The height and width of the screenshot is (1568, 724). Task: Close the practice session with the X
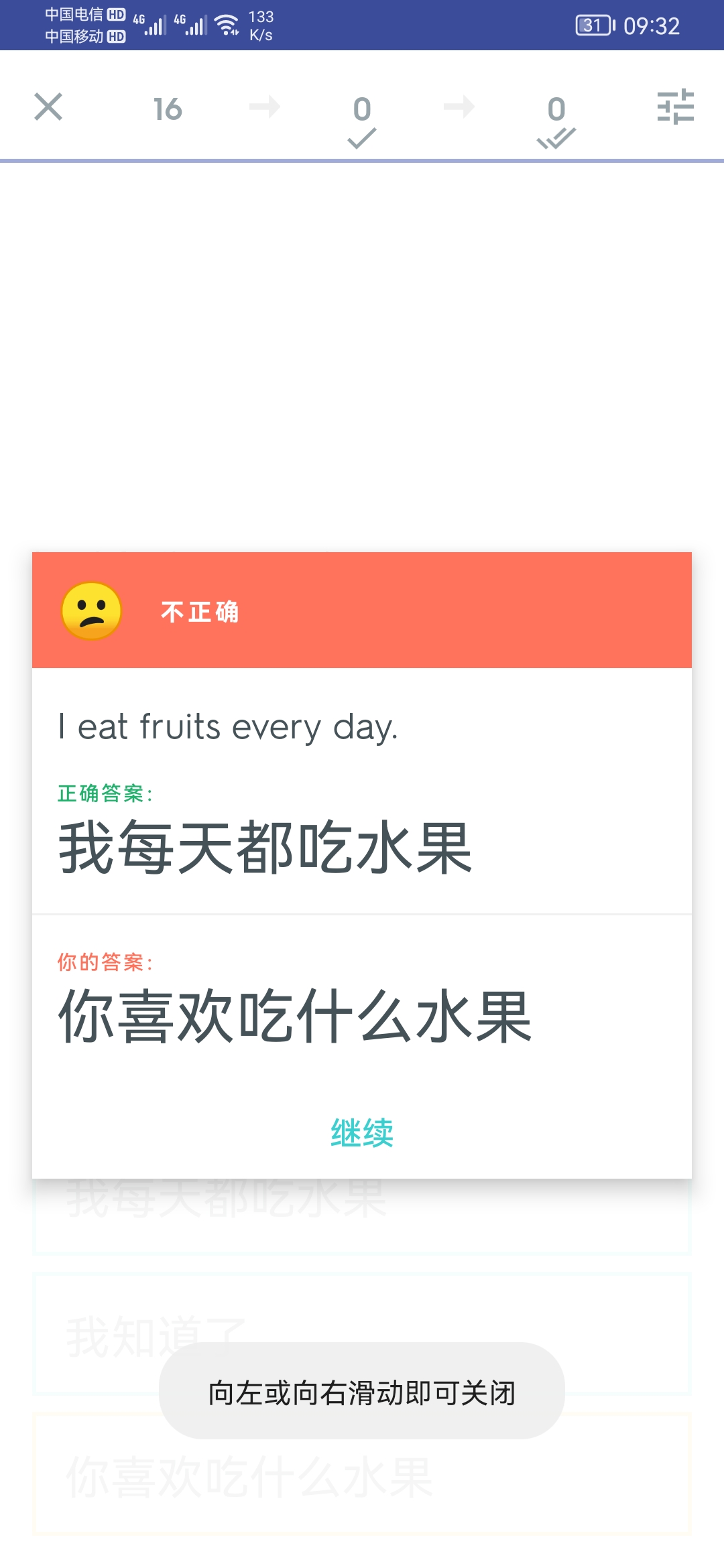pyautogui.click(x=48, y=107)
